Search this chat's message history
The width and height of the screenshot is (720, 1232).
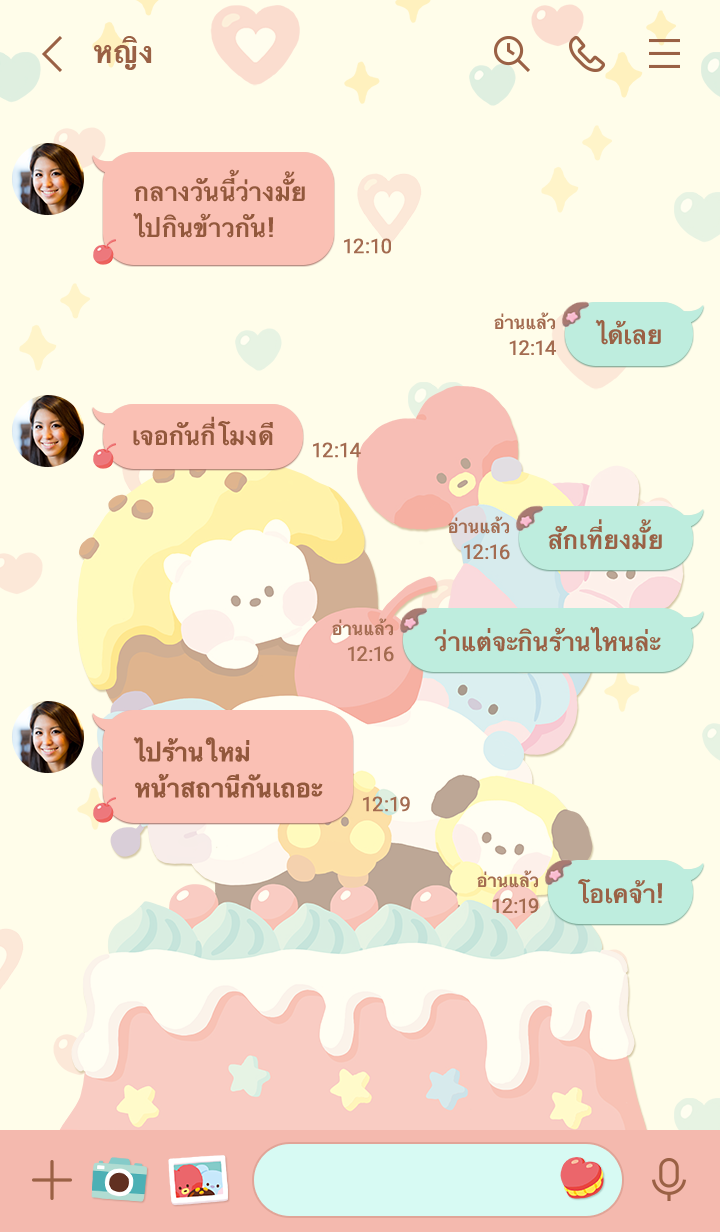(511, 54)
